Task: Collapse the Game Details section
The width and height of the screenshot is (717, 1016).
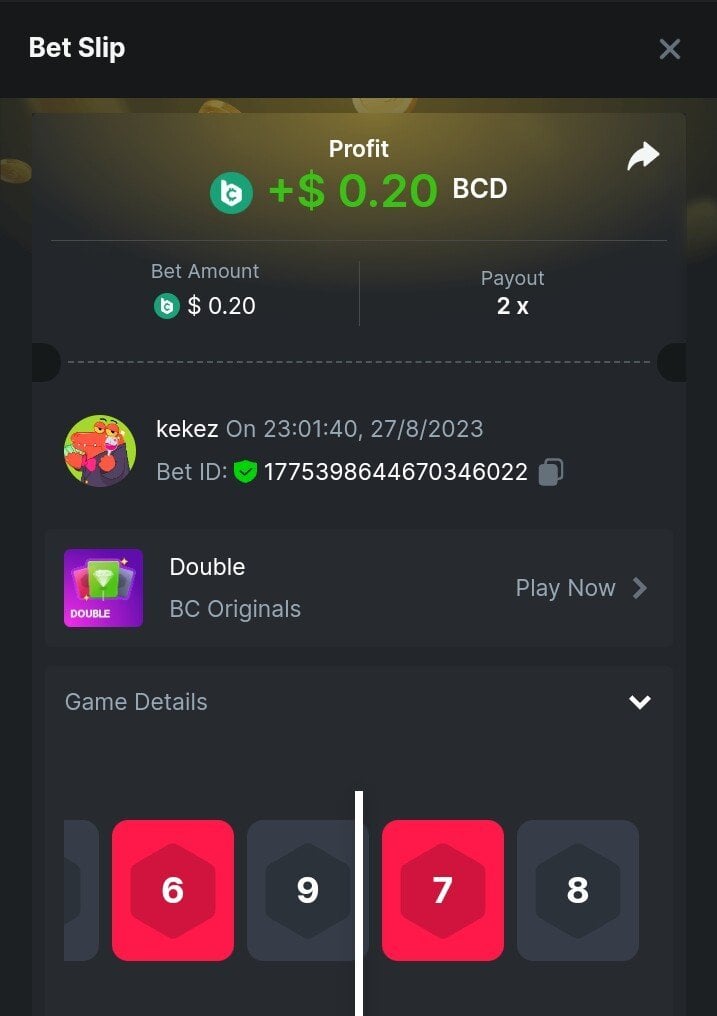Action: pyautogui.click(x=639, y=702)
